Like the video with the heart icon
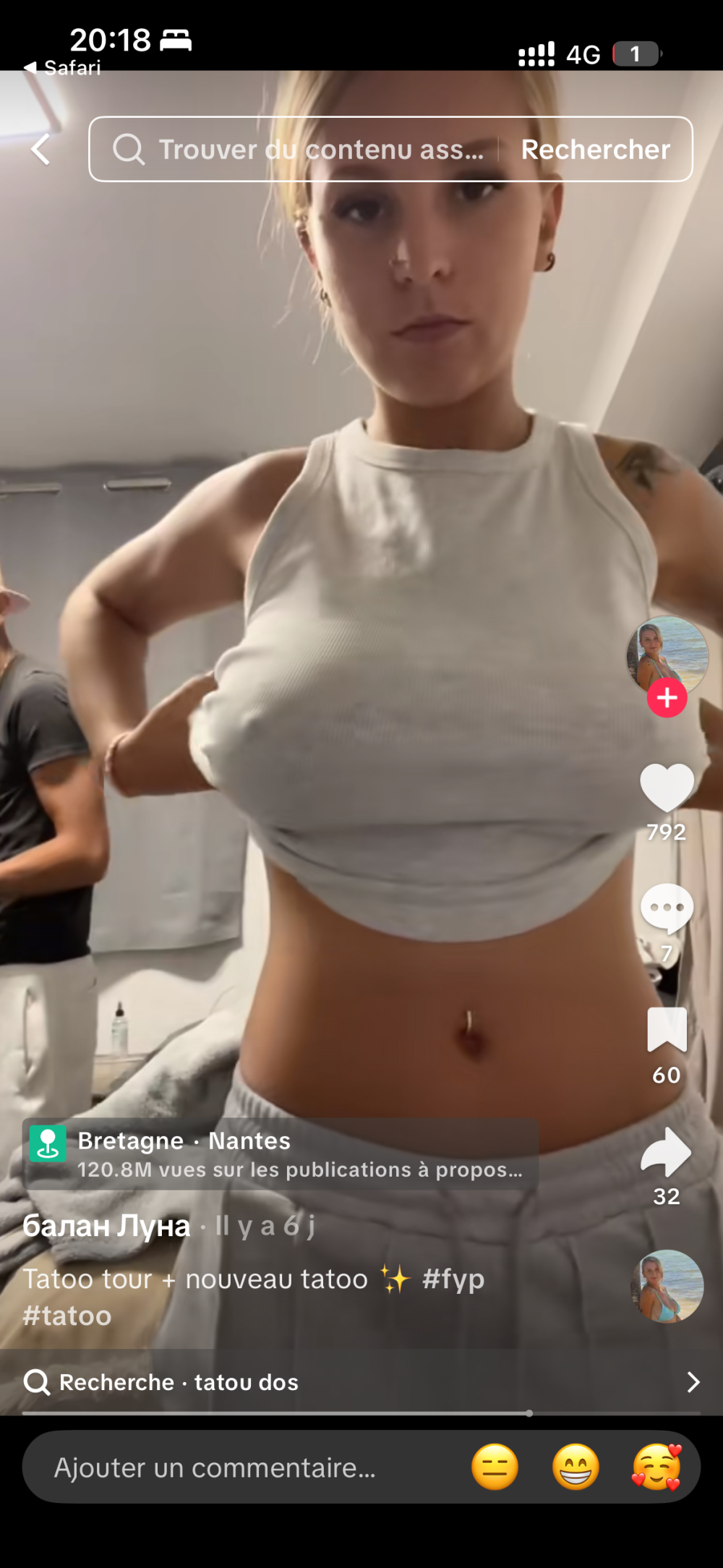 667,787
